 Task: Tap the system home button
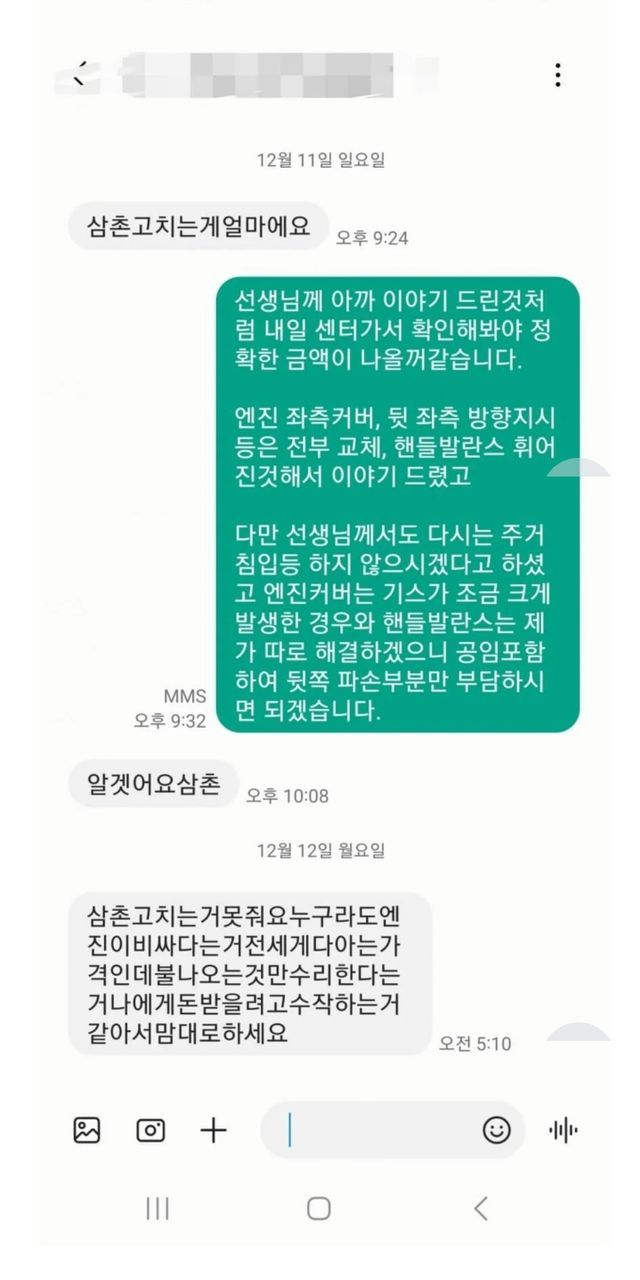click(319, 1208)
